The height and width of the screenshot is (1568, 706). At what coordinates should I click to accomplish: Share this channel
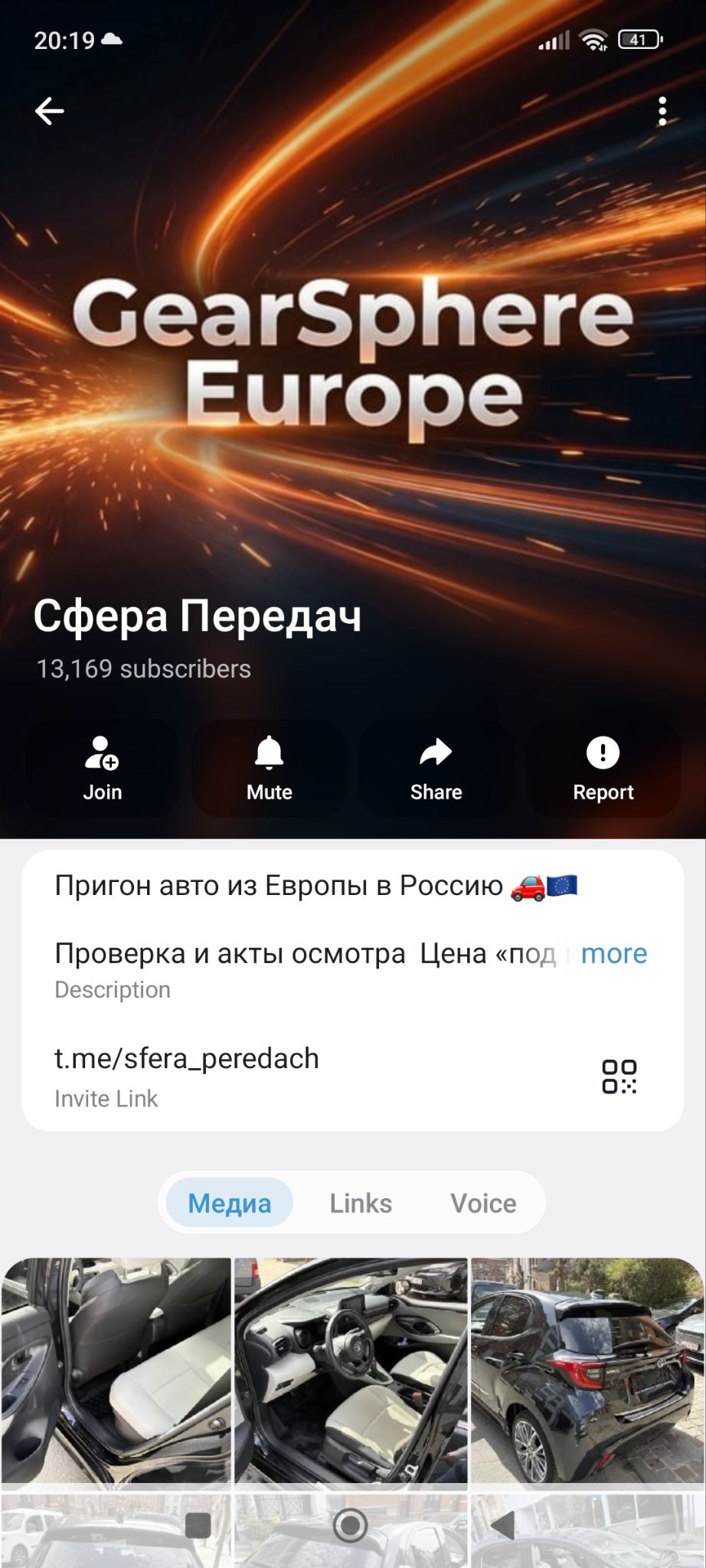coord(436,769)
